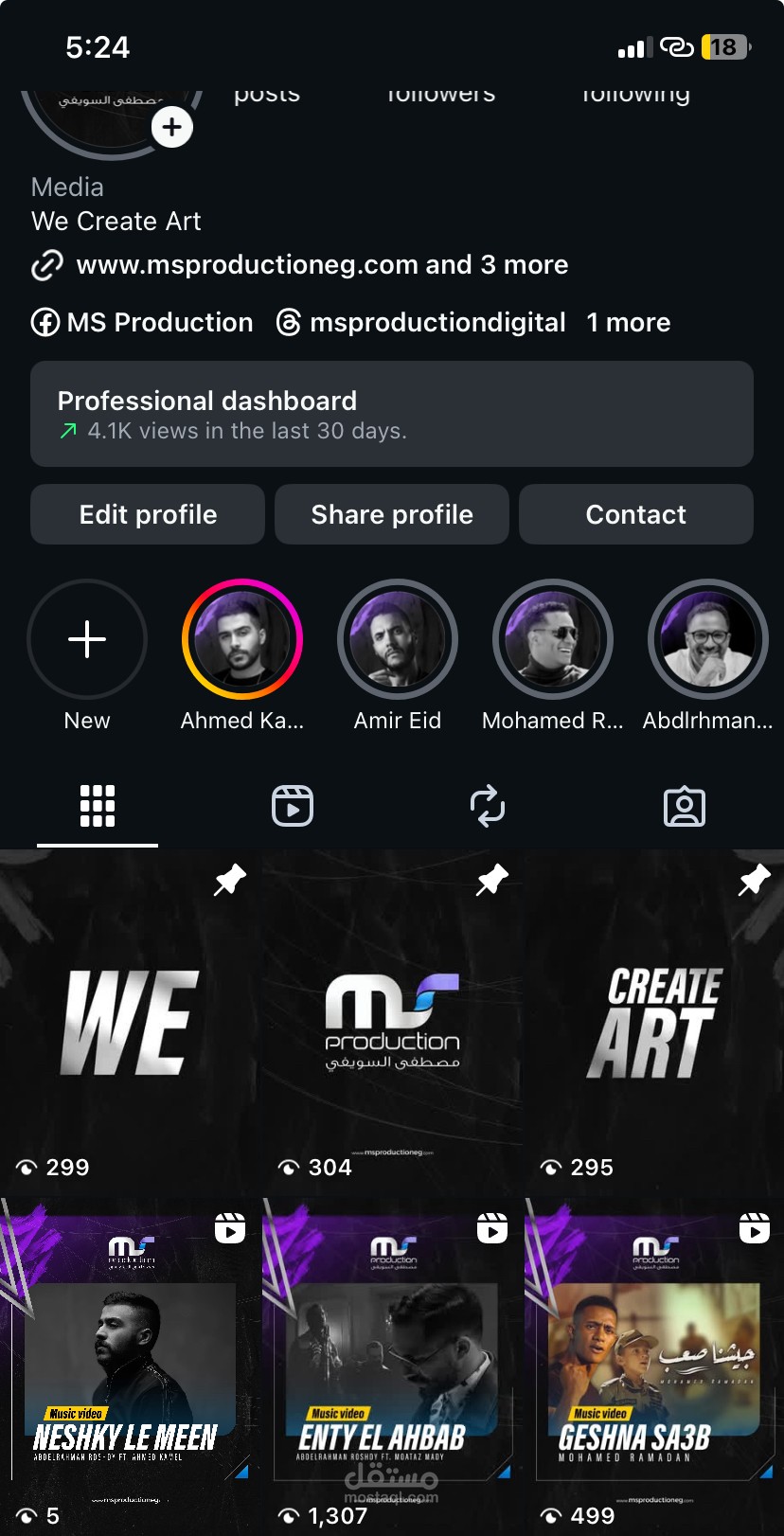784x1536 pixels.
Task: Create a New story highlight
Action: pyautogui.click(x=87, y=640)
